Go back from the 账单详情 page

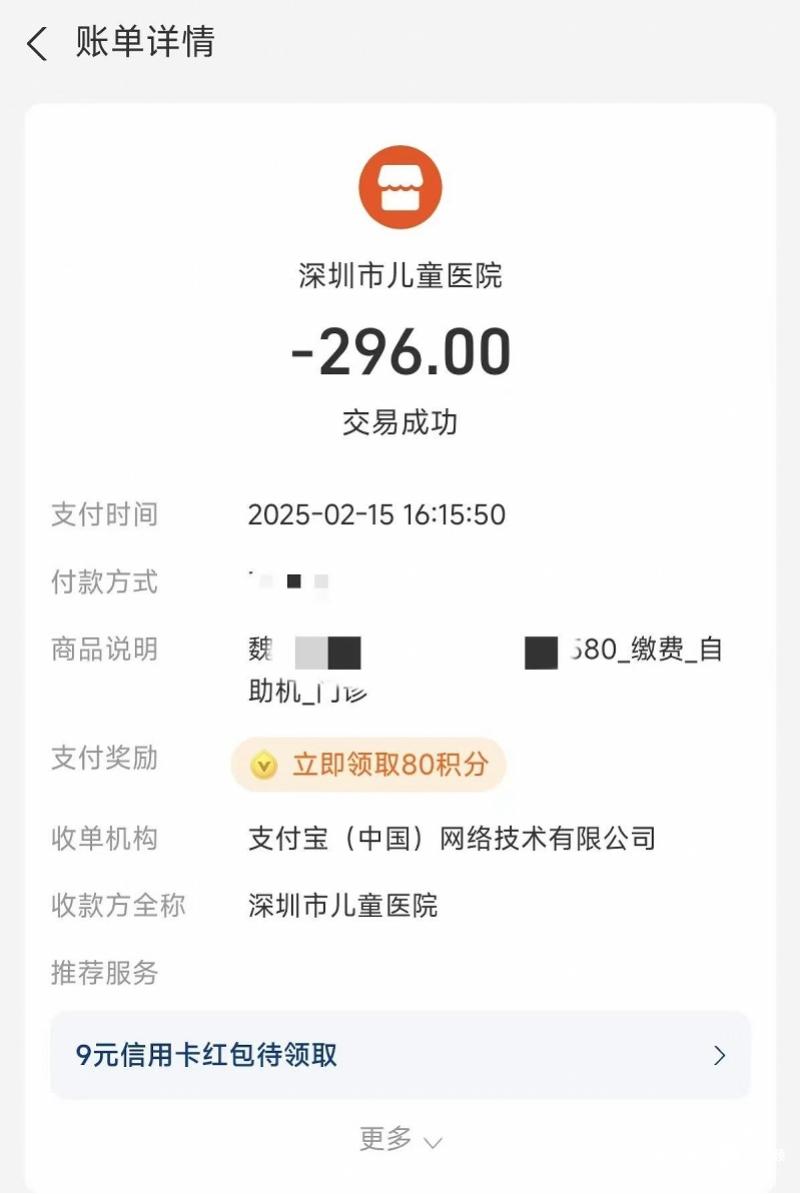click(x=37, y=45)
